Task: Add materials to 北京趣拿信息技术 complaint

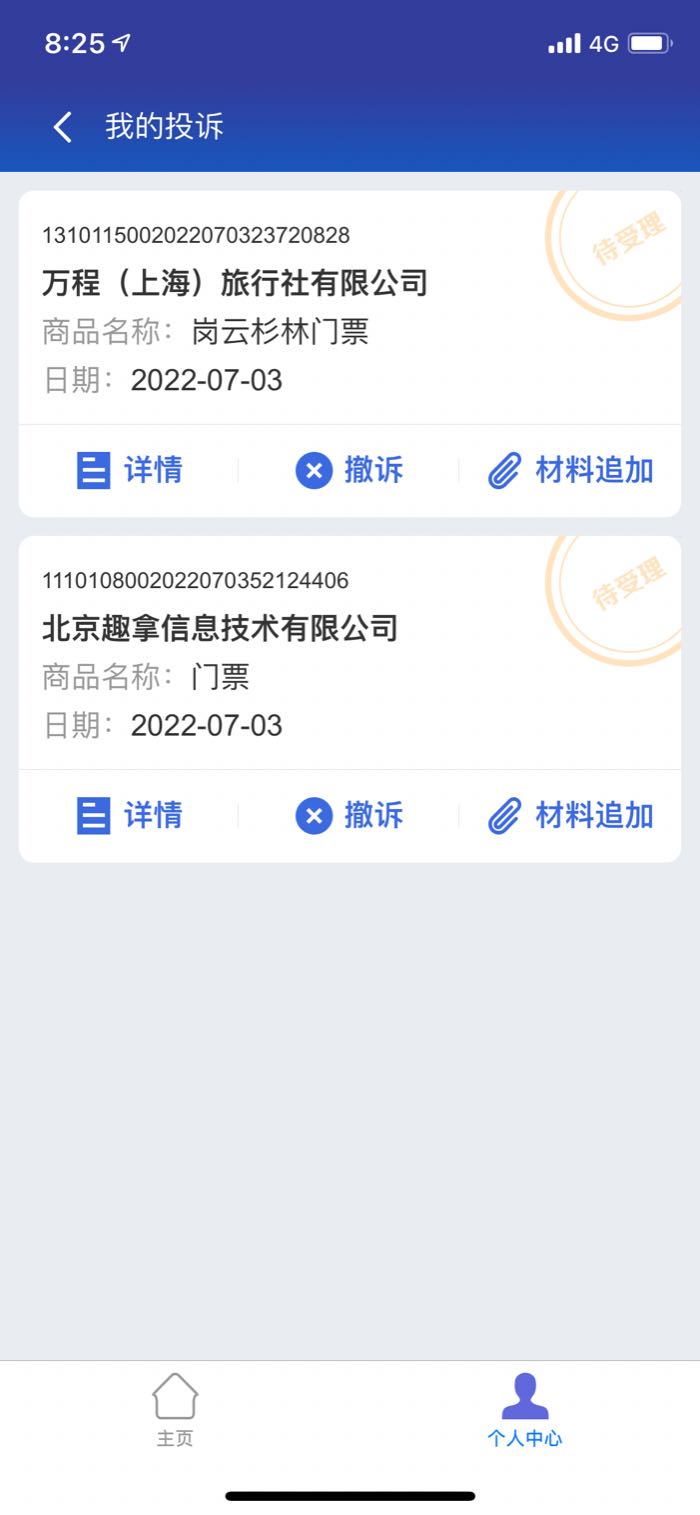Action: [571, 815]
